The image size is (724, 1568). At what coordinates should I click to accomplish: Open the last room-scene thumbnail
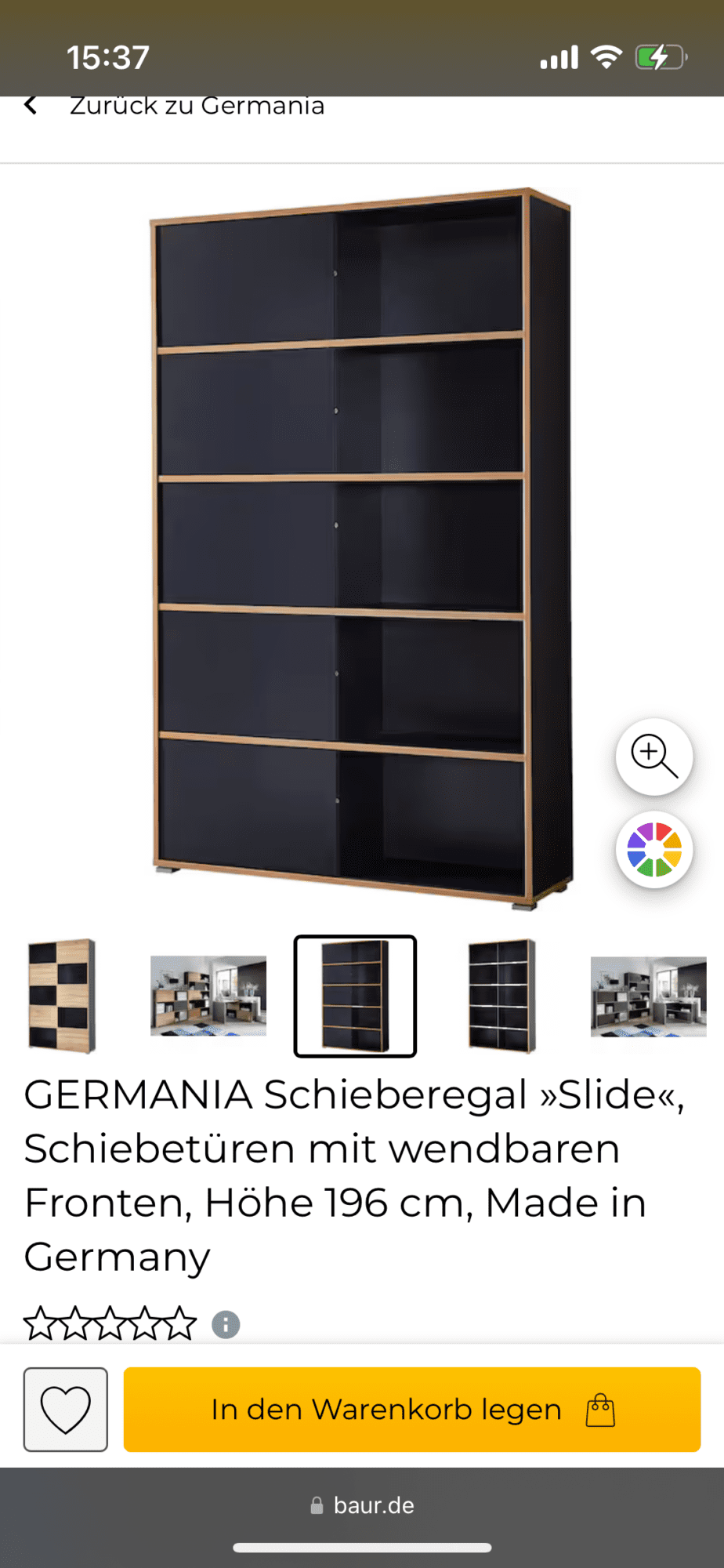coord(649,996)
